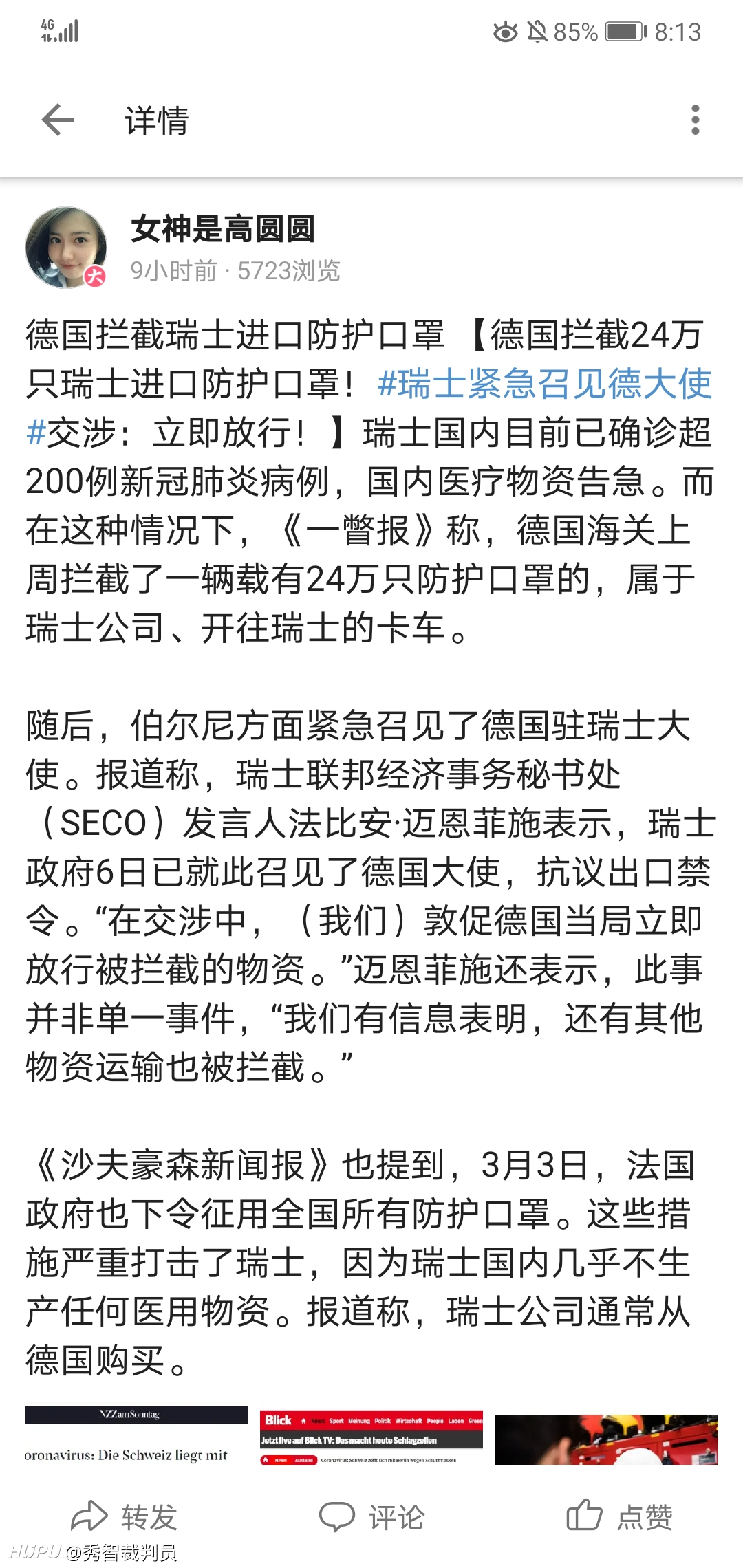The width and height of the screenshot is (743, 1568).
Task: Open 女神是高圆圆's profile avatar
Action: point(66,248)
